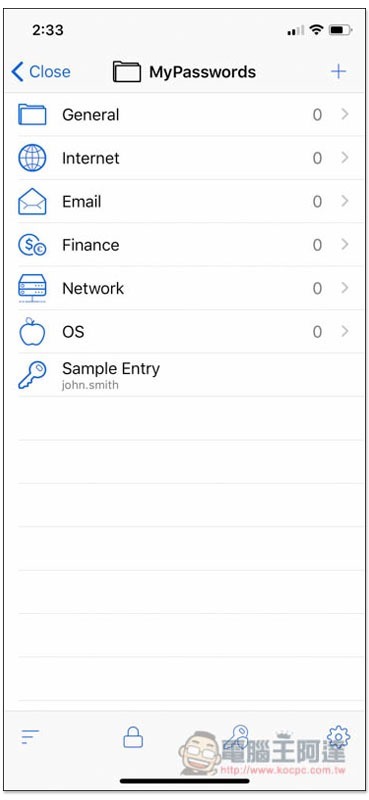The height and width of the screenshot is (800, 369).
Task: Open the OS group
Action: pos(184,332)
